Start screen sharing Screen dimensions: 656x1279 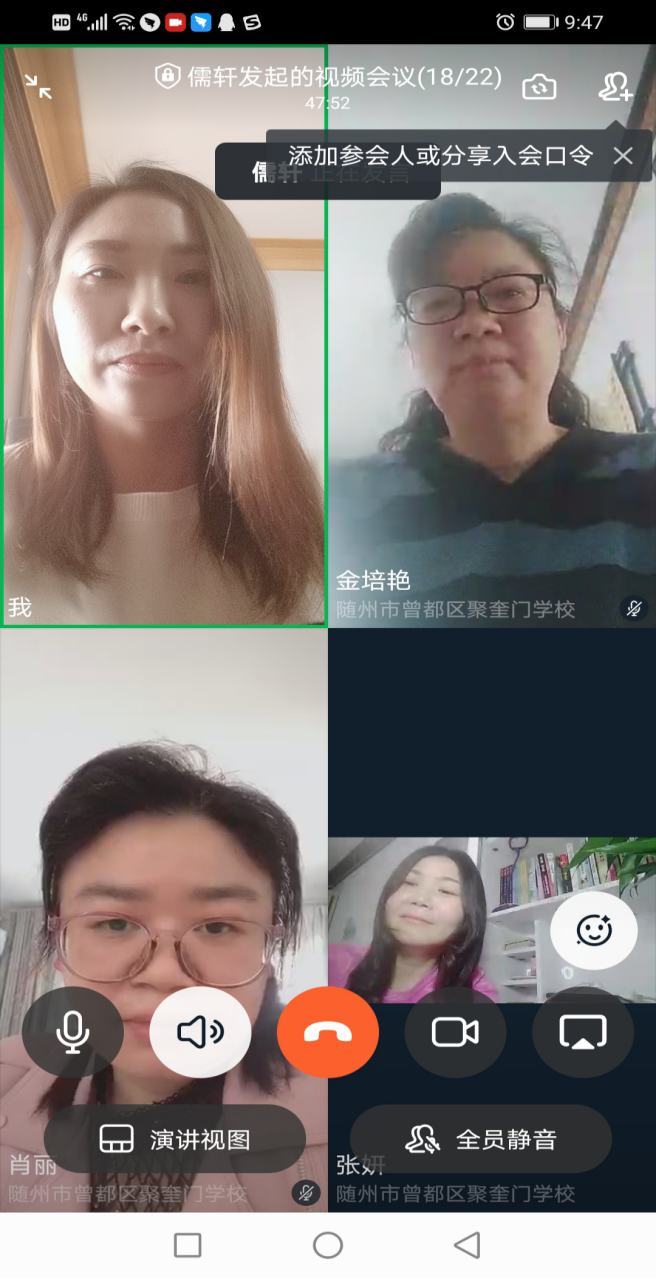tap(583, 1032)
